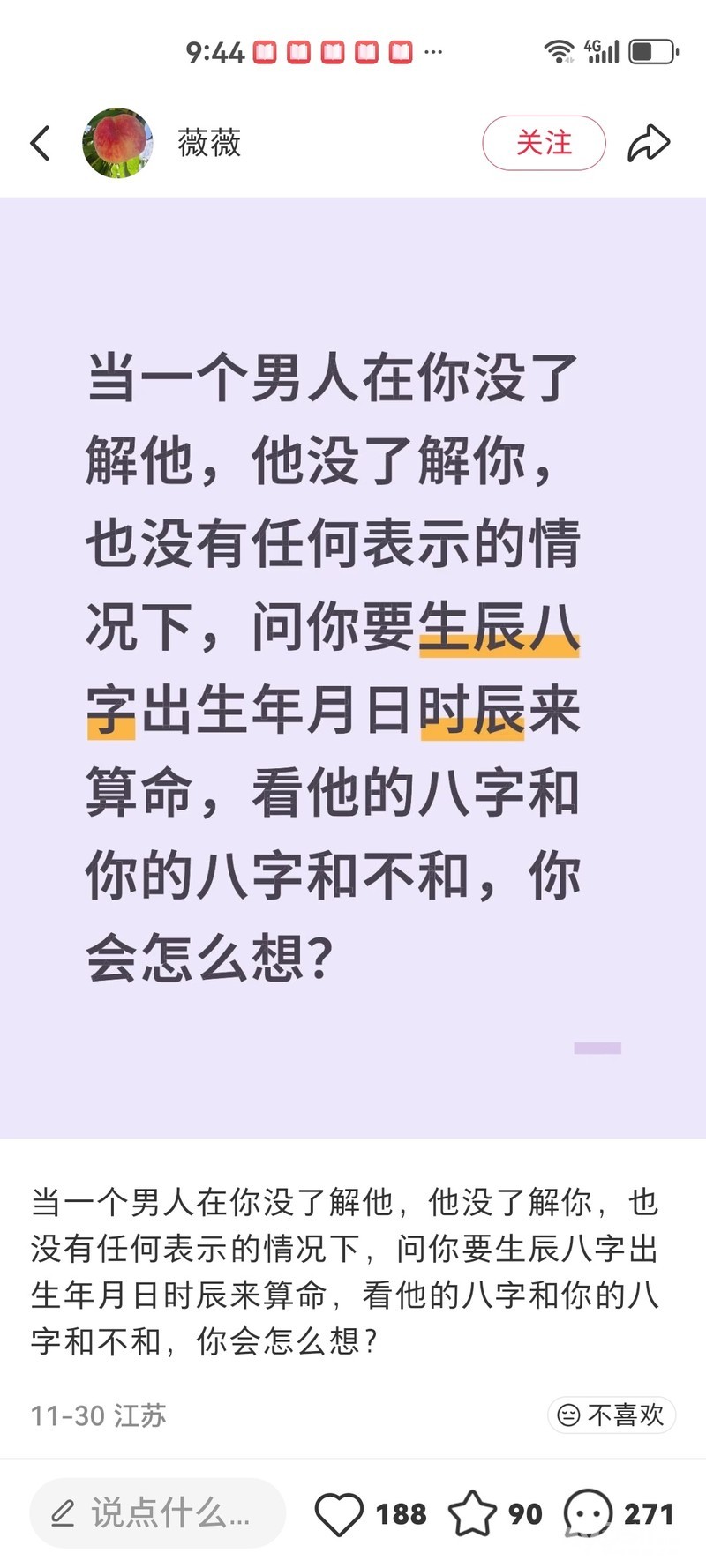This screenshot has width=706, height=1568.
Task: Follow 薇薇 with the 关注 button
Action: coord(544,143)
